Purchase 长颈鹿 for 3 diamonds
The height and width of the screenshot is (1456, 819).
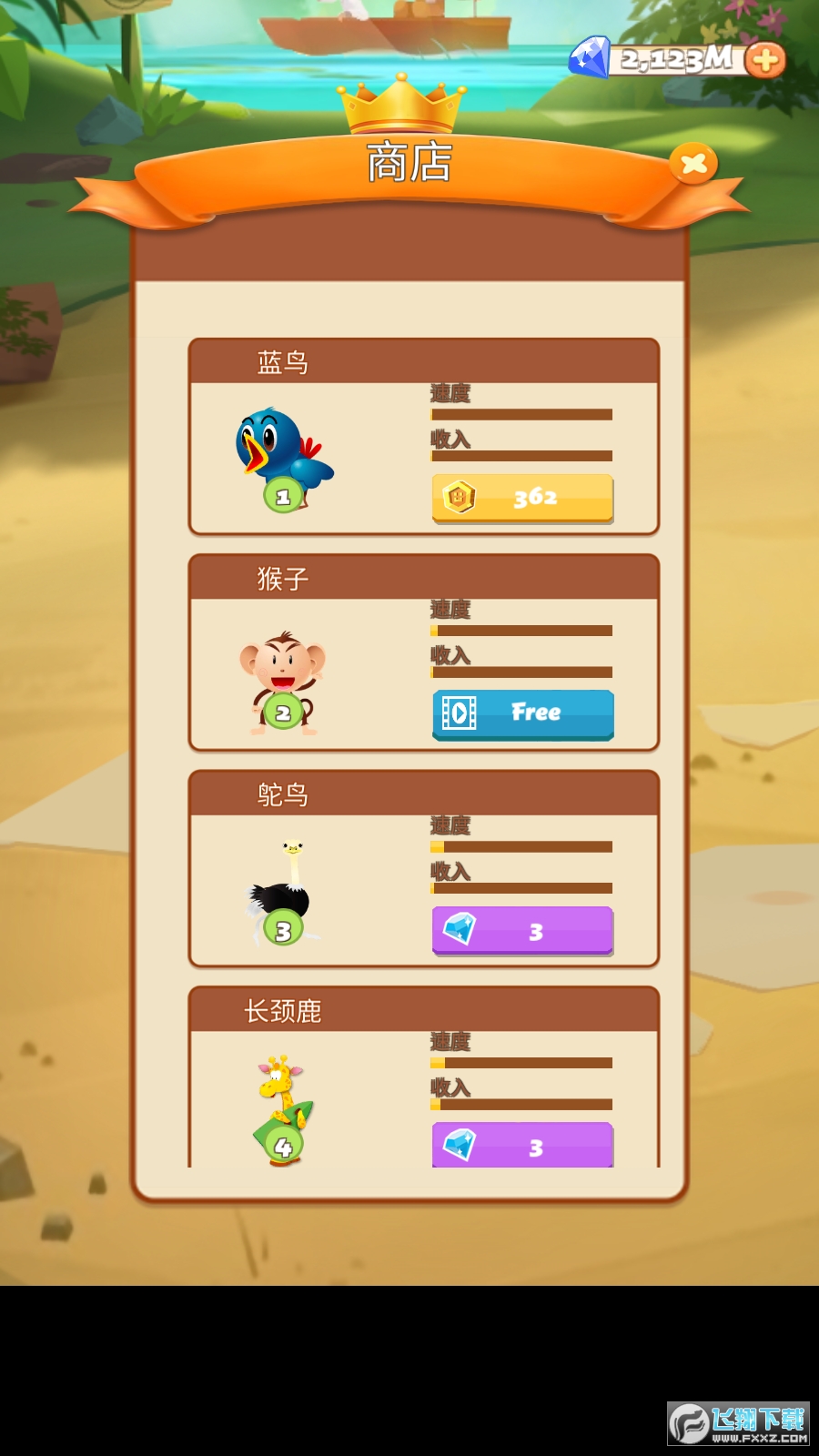[522, 1145]
